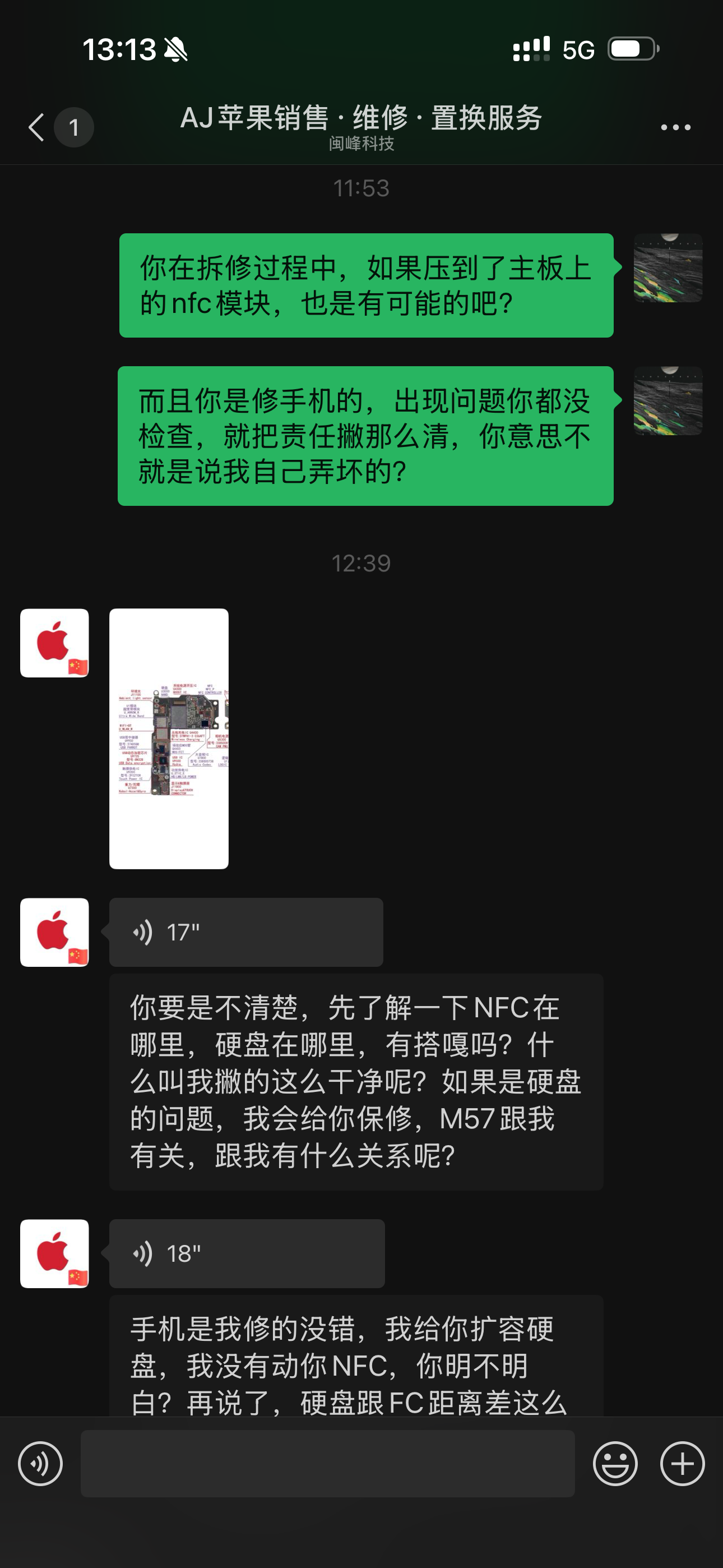Open my own avatar beside the nfc message

point(668,268)
